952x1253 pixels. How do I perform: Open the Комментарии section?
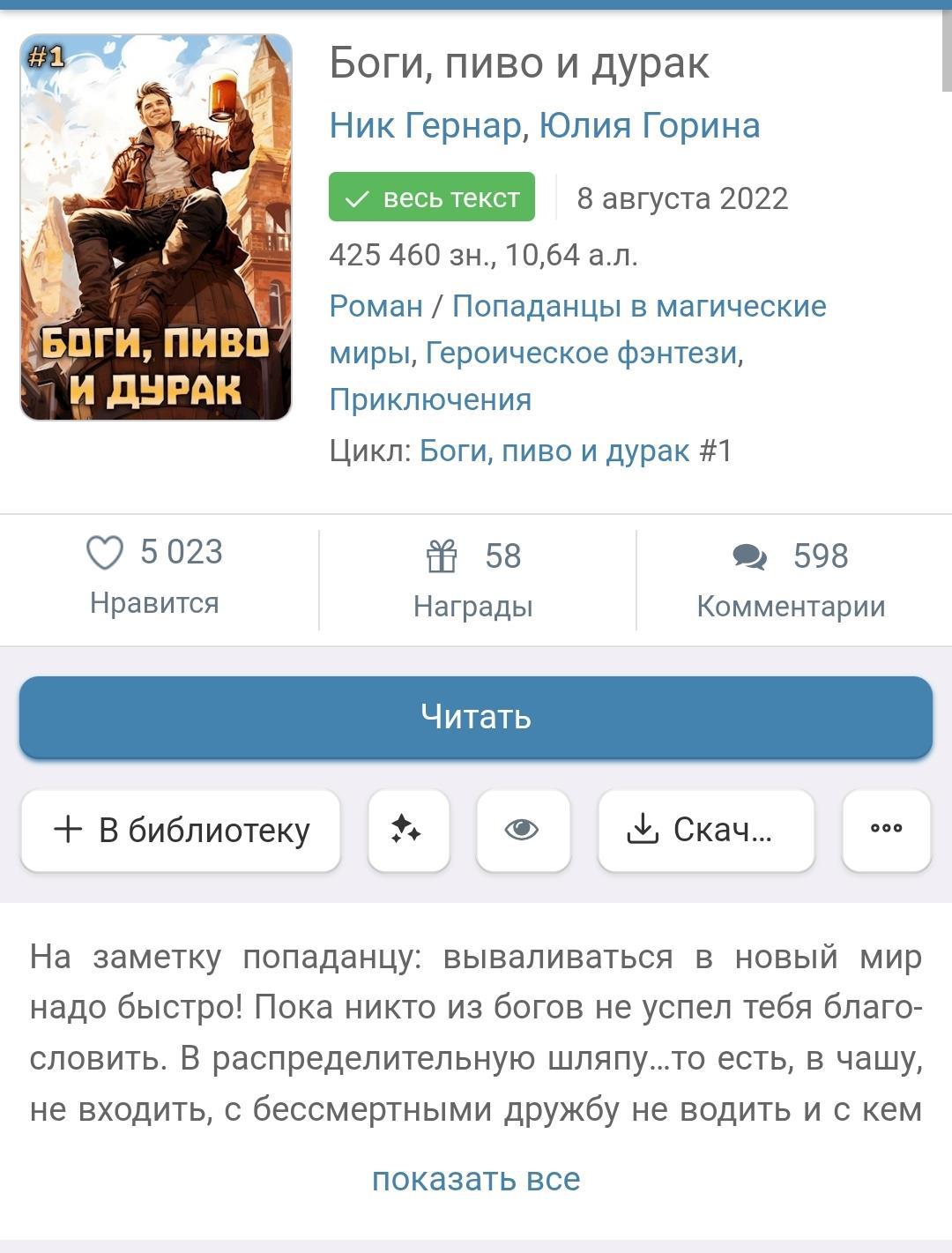tap(791, 578)
